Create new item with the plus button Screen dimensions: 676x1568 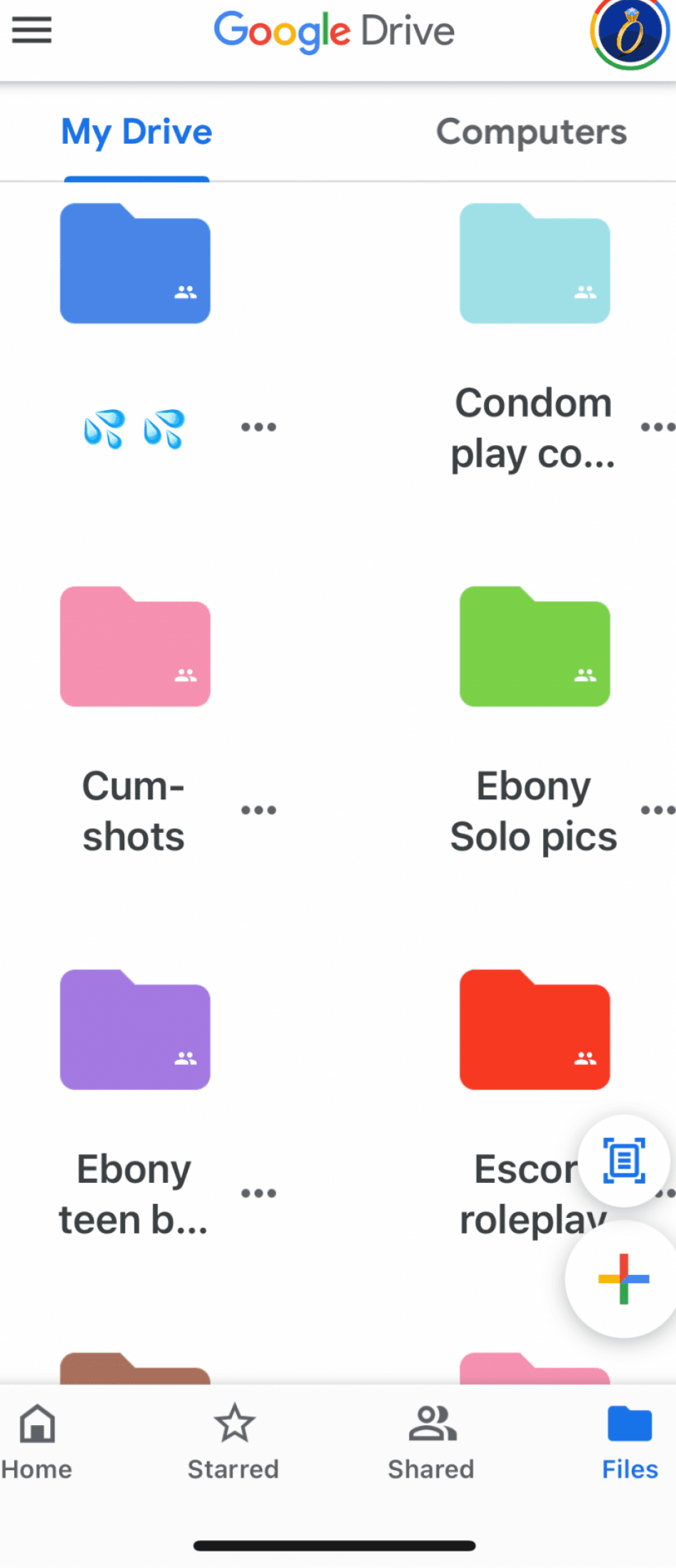tap(623, 1279)
